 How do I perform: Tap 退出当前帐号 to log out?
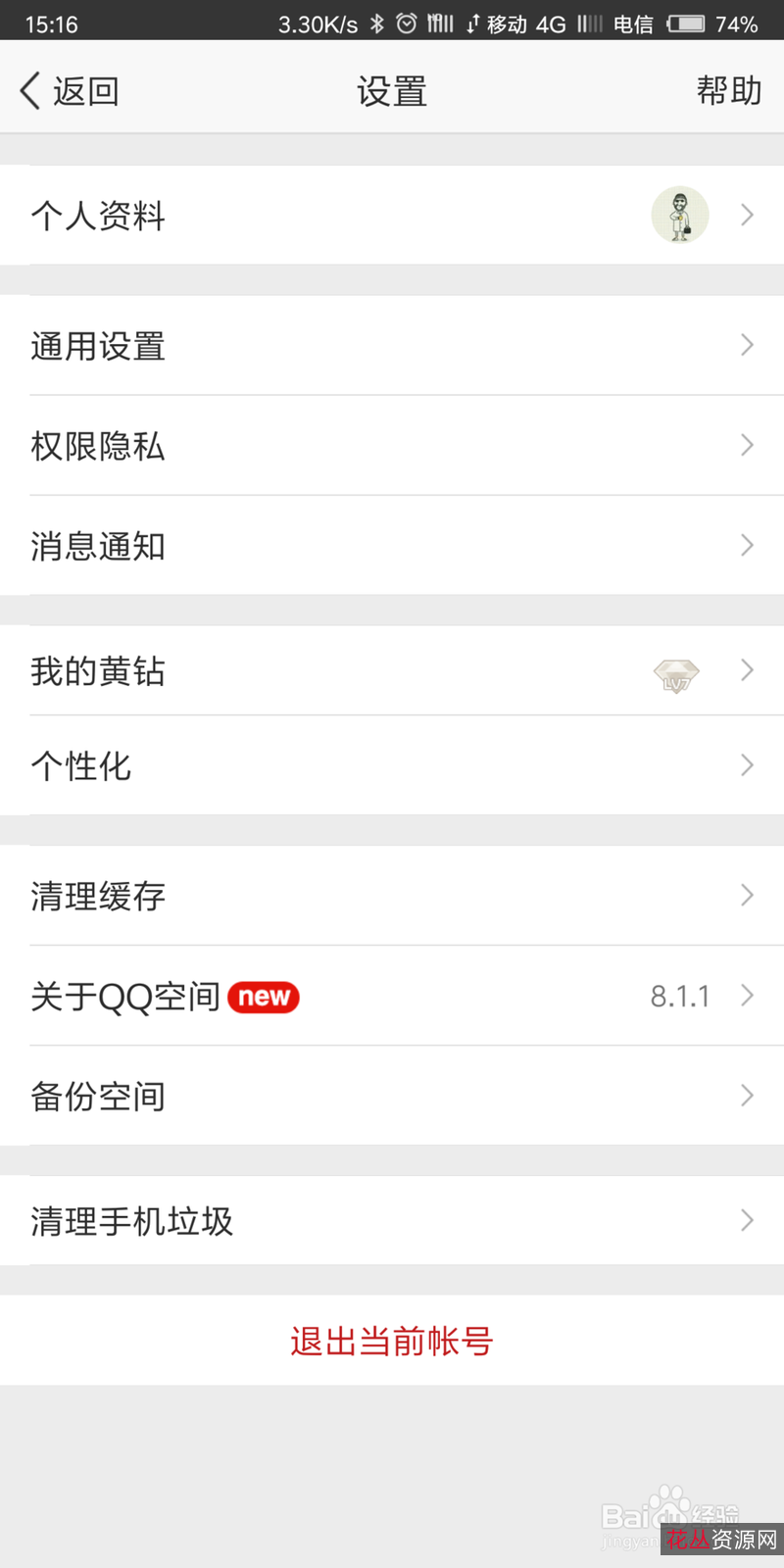point(392,1341)
